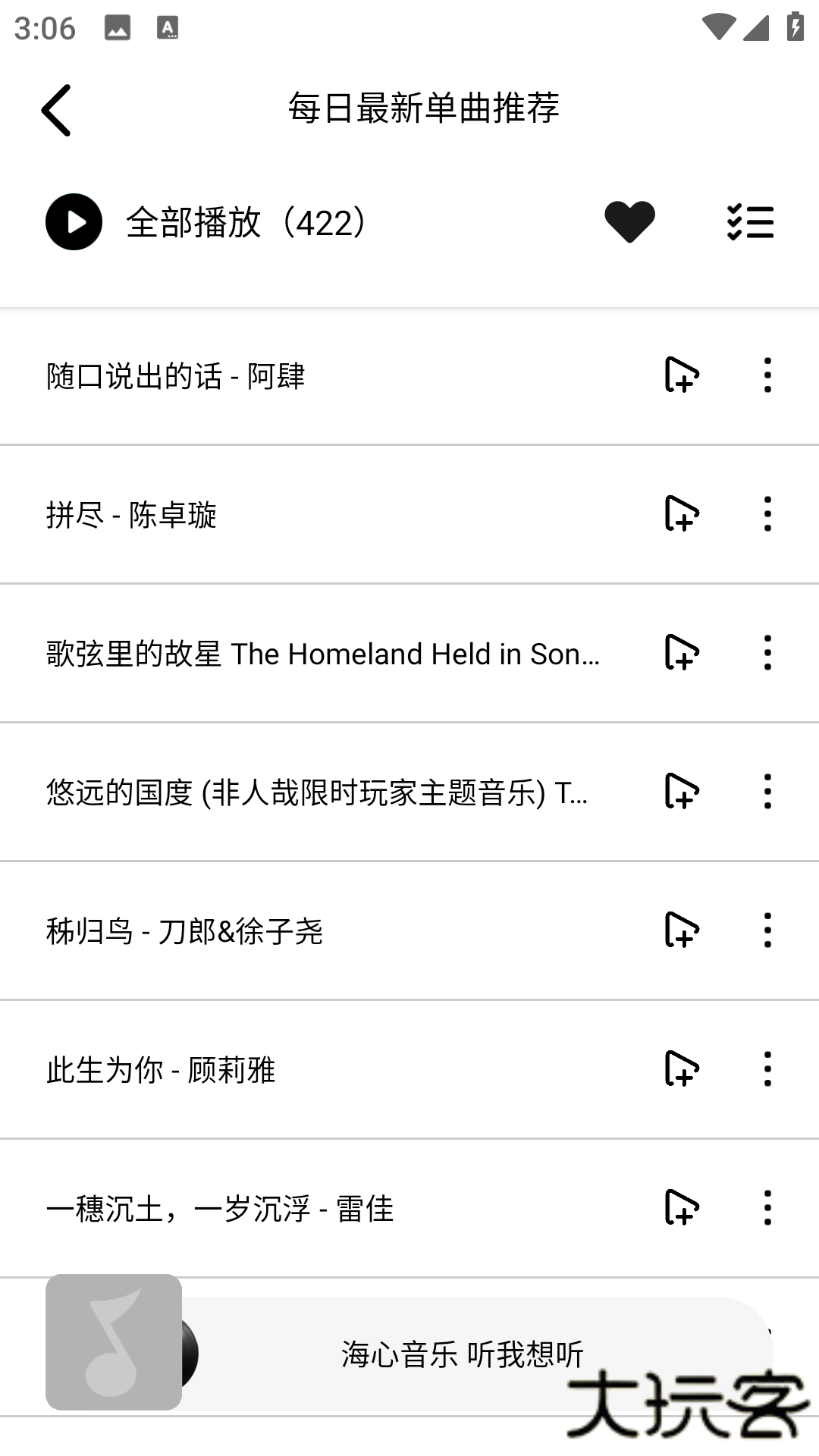819x1456 pixels.
Task: Tap the back arrow to leave playlist
Action: click(55, 108)
